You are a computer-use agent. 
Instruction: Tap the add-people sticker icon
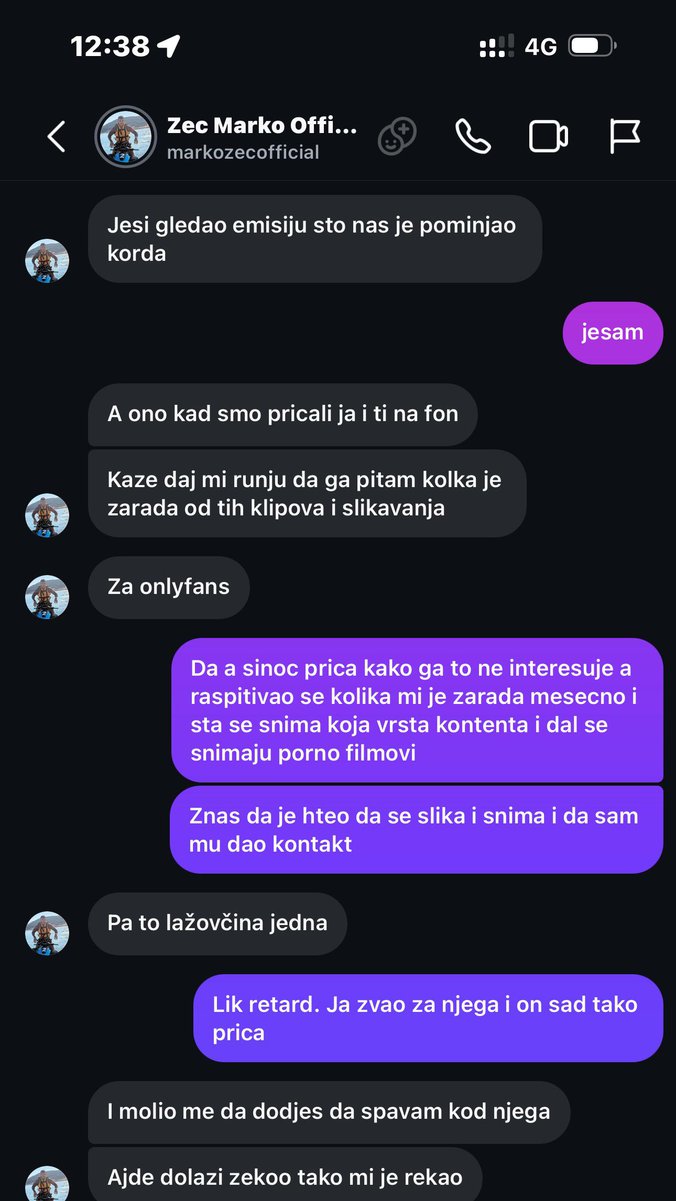point(397,136)
